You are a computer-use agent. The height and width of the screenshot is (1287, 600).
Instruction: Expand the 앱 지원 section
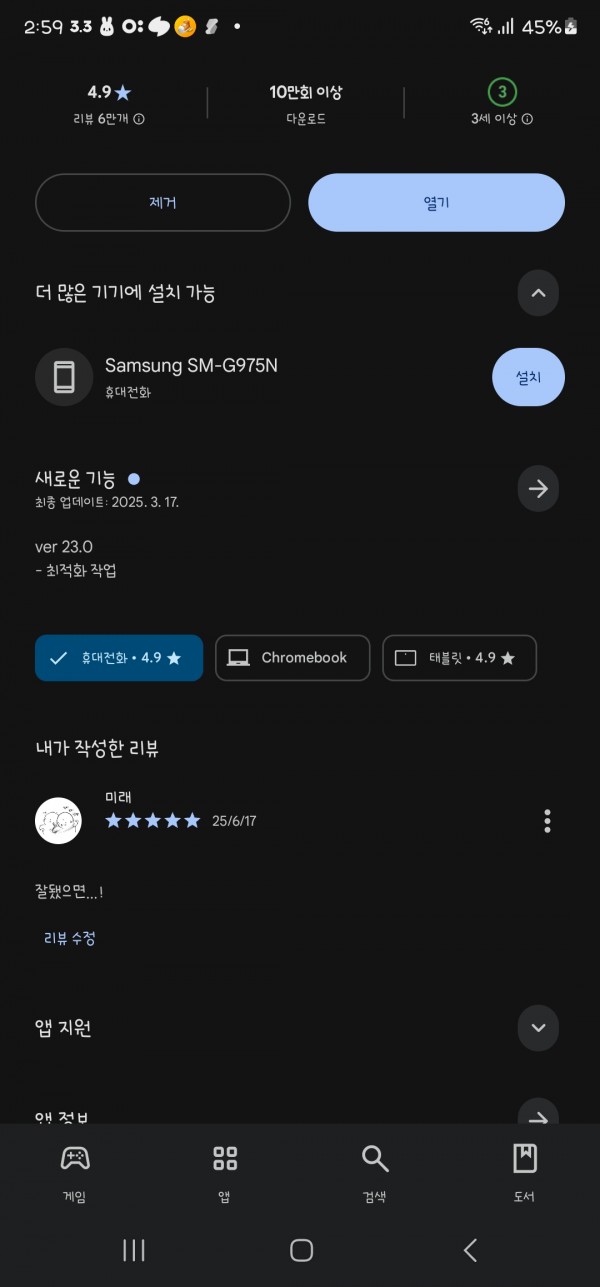[538, 1027]
